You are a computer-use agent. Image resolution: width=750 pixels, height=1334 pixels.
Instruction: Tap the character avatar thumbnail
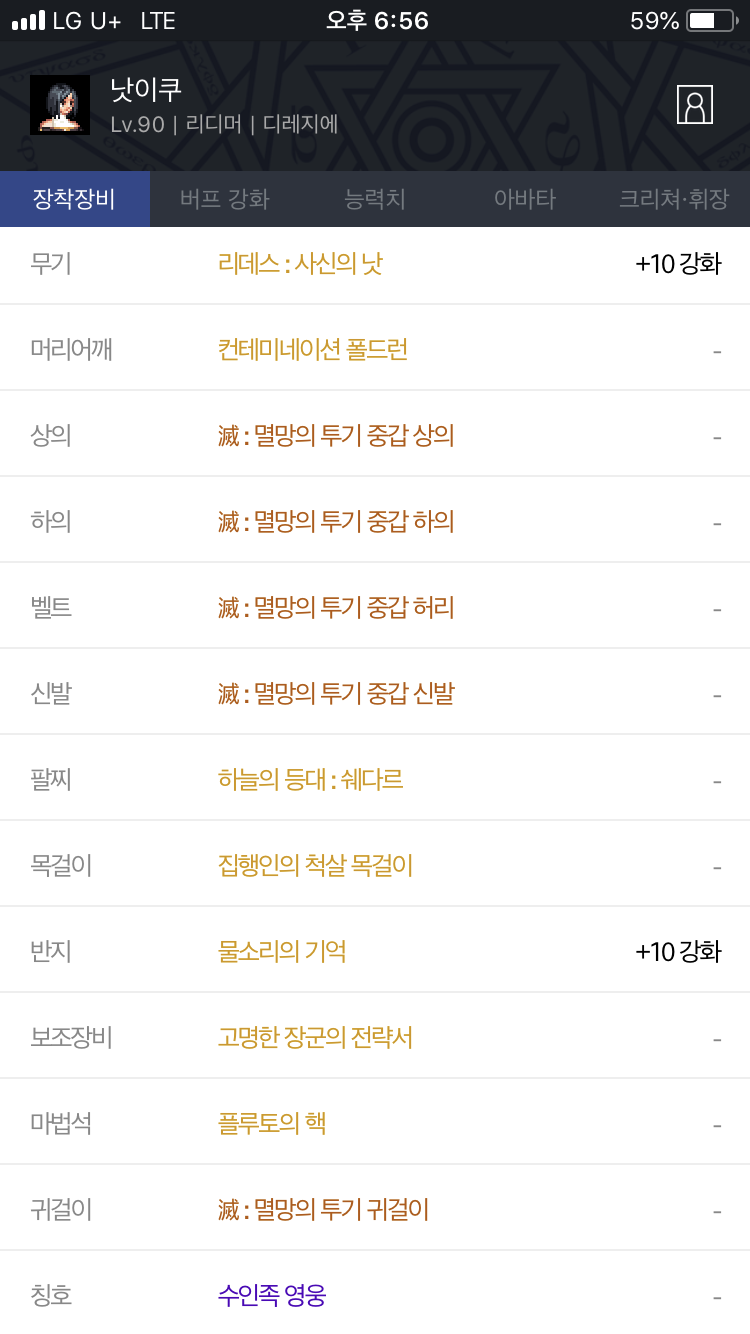[x=60, y=105]
